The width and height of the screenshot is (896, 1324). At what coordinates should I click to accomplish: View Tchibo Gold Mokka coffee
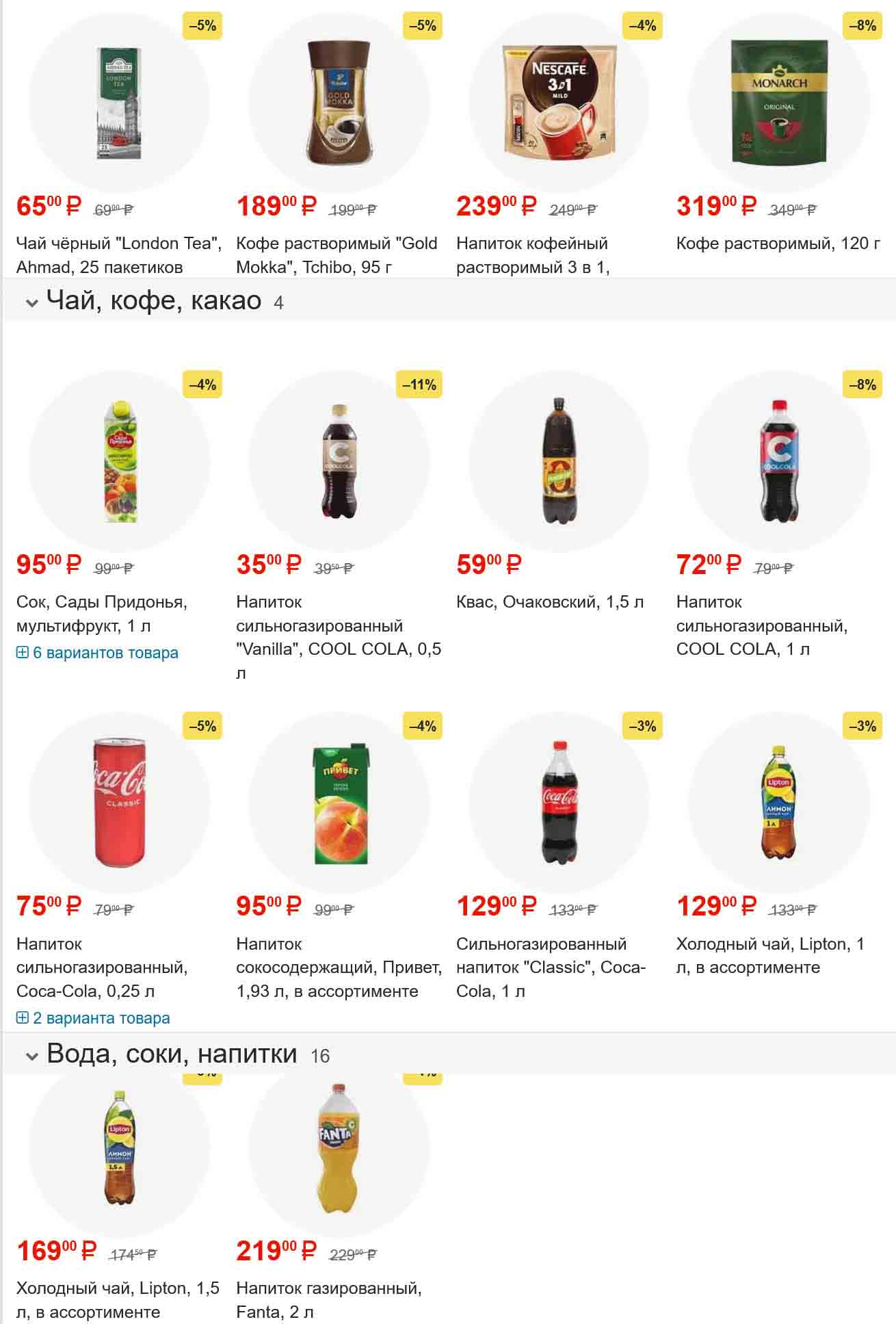click(x=339, y=103)
